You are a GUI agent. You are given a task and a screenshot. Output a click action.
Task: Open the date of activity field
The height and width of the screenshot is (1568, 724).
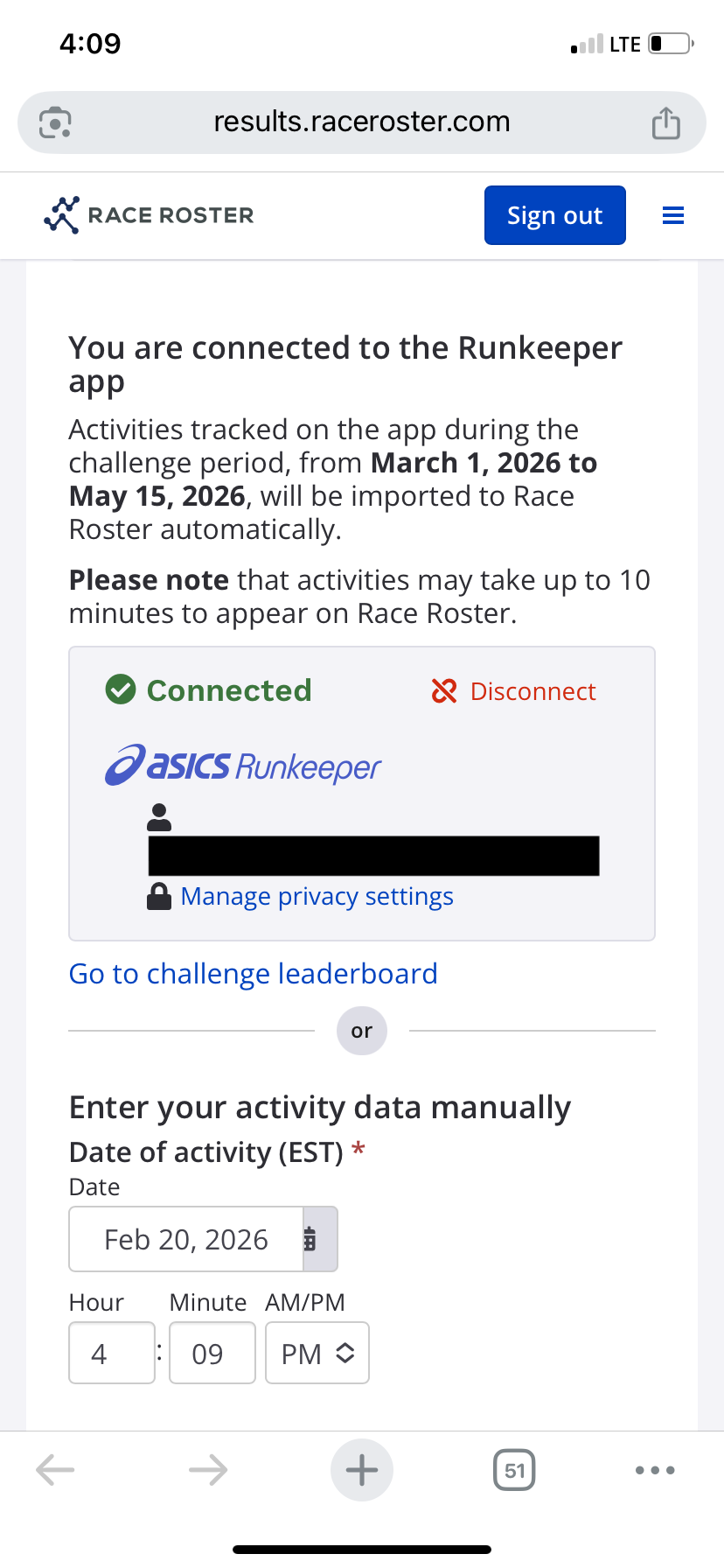pyautogui.click(x=185, y=1239)
